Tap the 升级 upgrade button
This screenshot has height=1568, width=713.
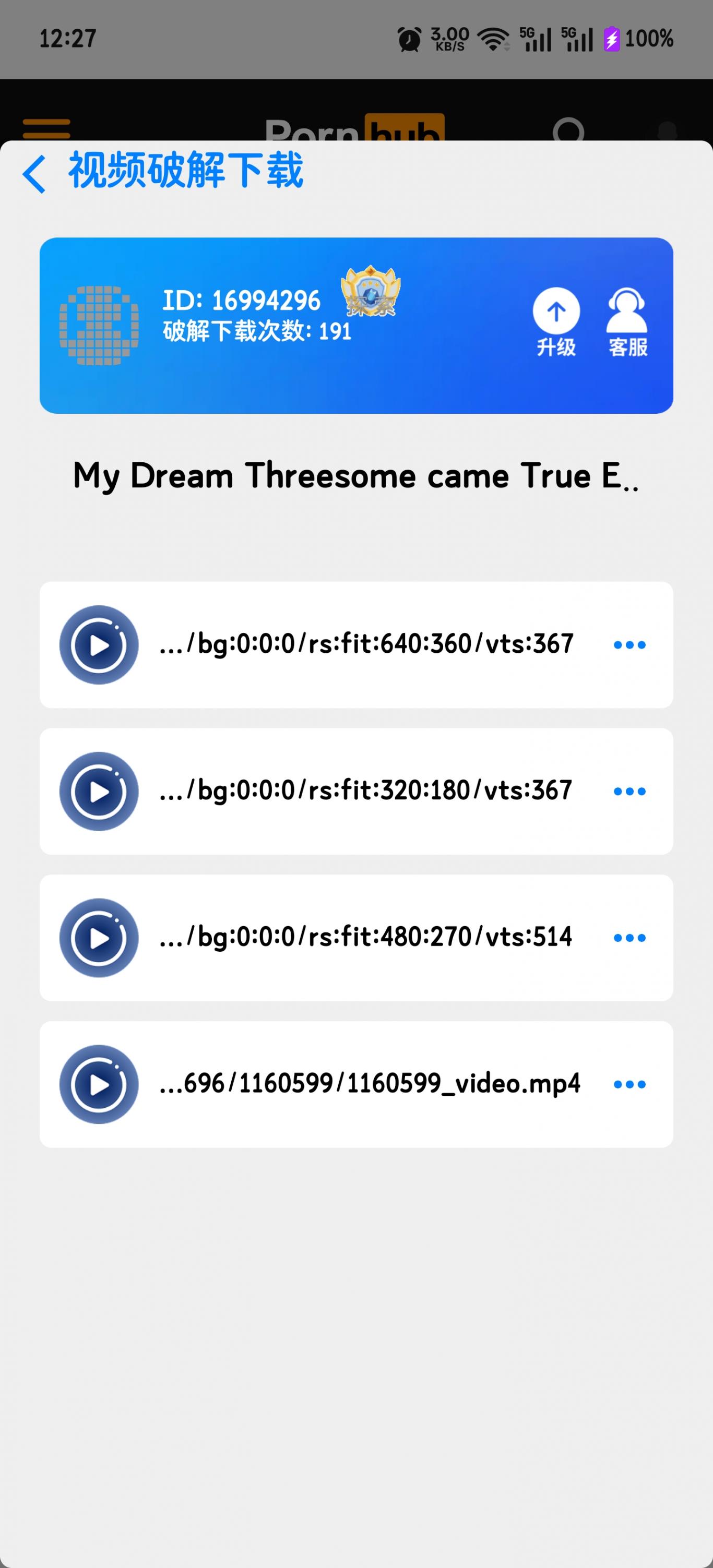[556, 321]
